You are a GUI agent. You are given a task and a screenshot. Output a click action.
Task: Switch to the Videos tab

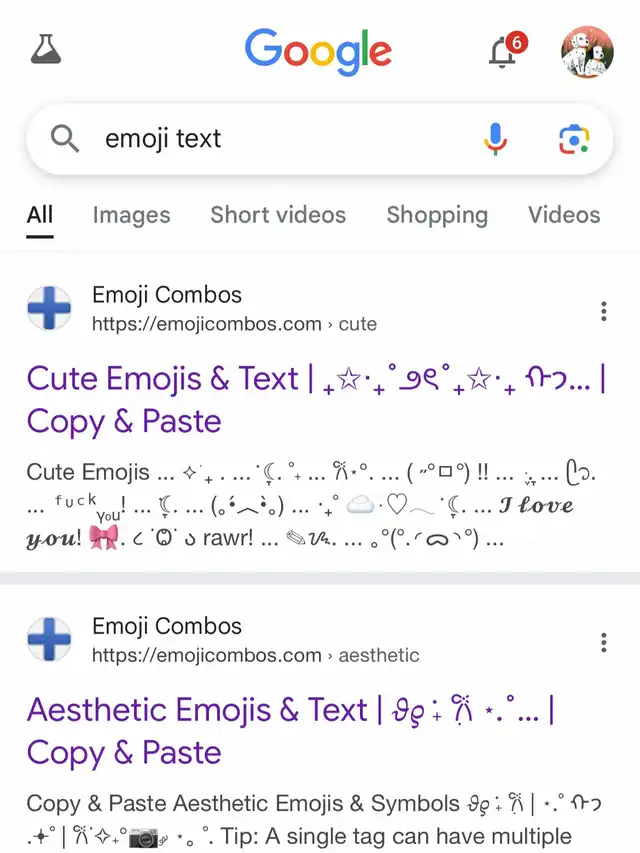tap(564, 215)
